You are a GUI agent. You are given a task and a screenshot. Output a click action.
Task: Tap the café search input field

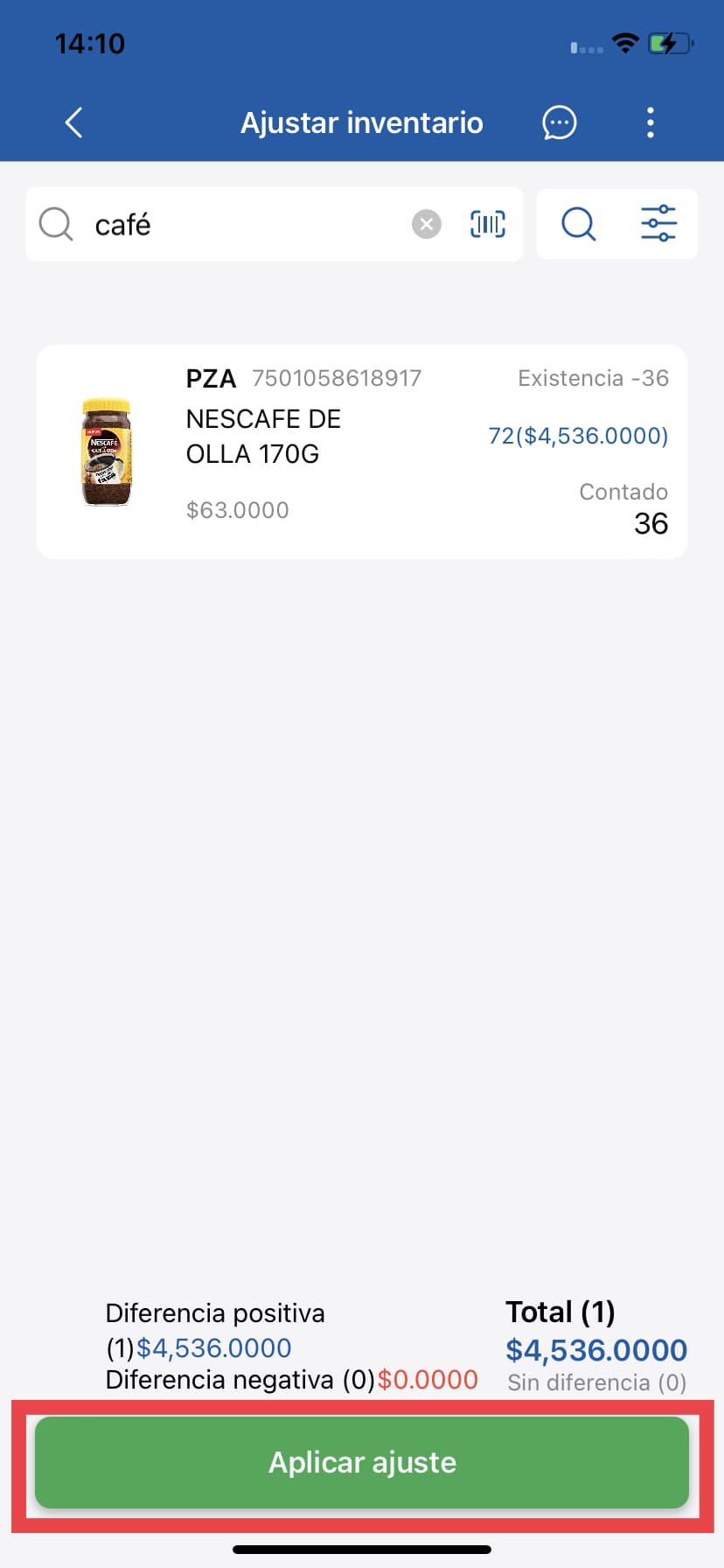click(x=219, y=224)
